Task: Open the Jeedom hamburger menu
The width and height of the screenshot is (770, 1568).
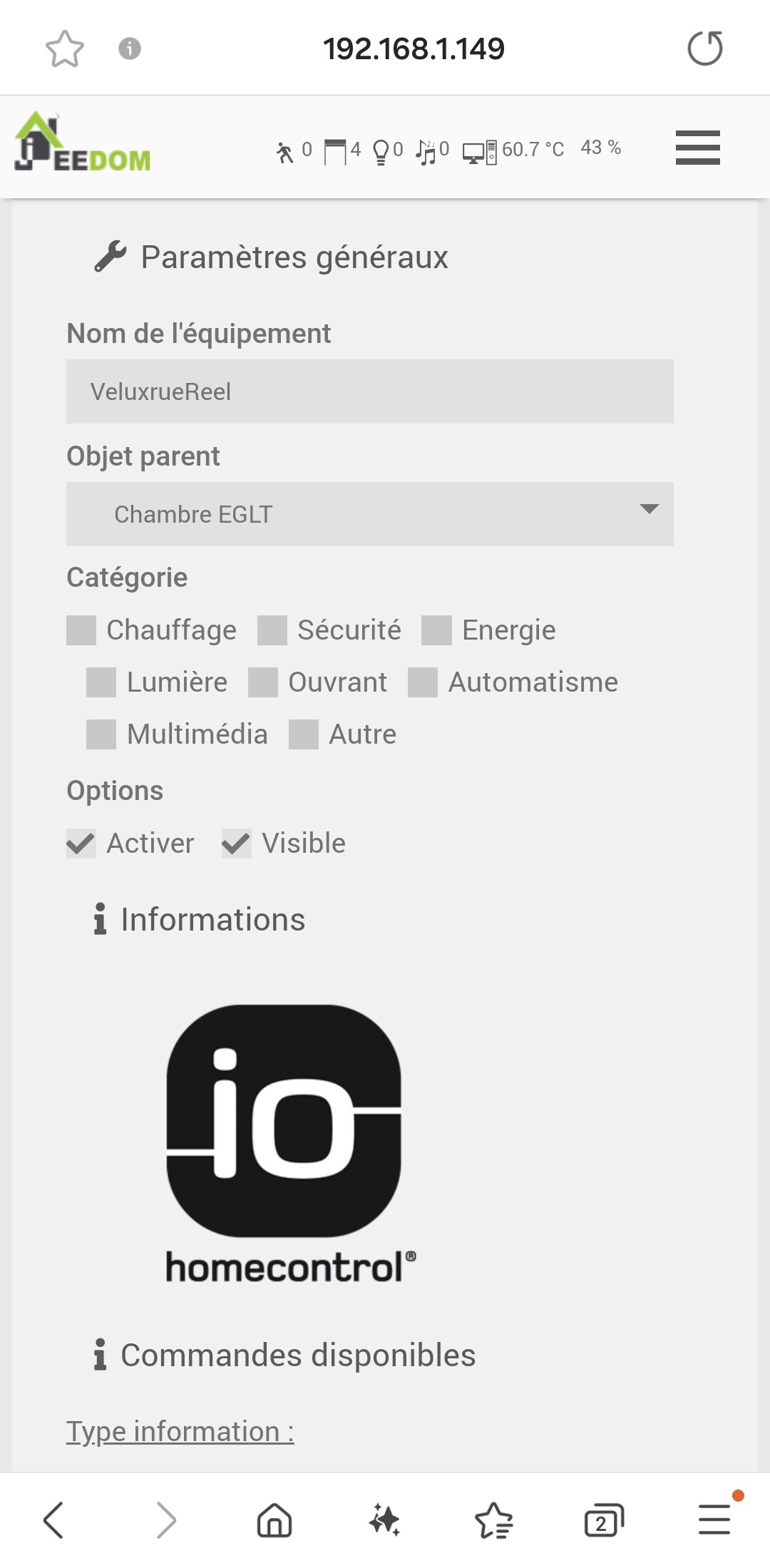Action: [697, 148]
